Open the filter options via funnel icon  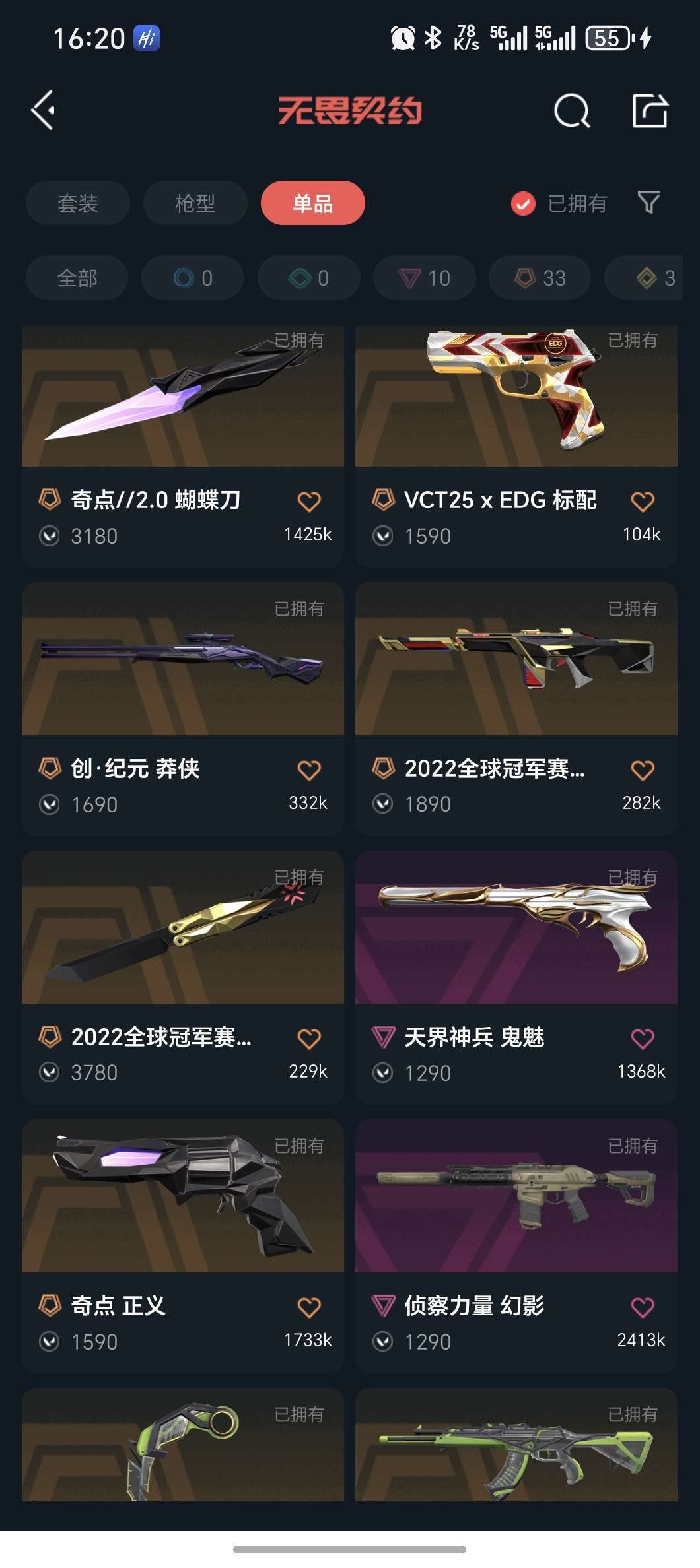click(x=648, y=203)
